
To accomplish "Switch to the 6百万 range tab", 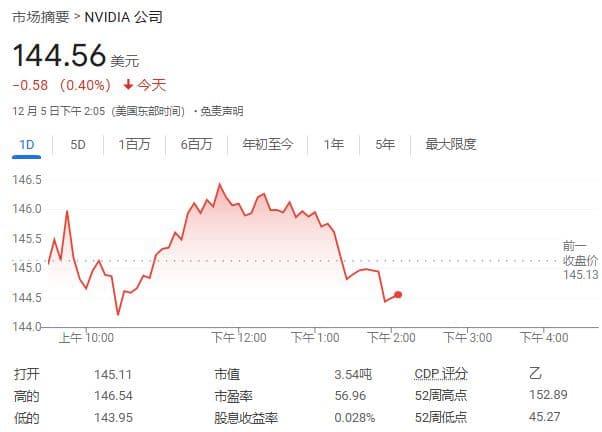I will (x=196, y=144).
